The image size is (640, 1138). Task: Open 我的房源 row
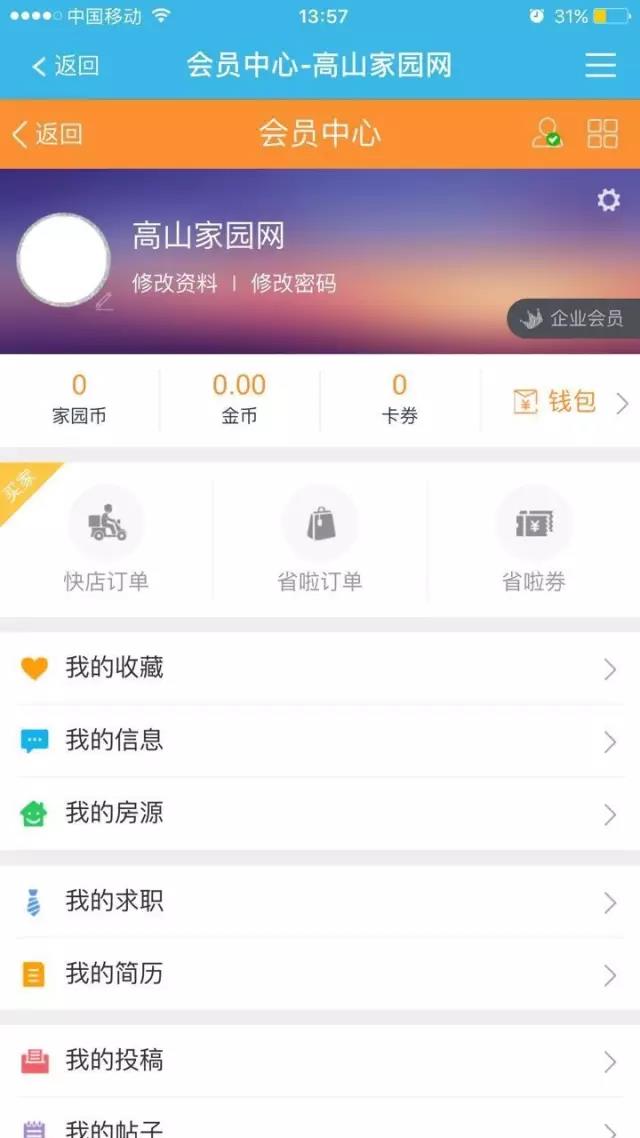coord(320,814)
